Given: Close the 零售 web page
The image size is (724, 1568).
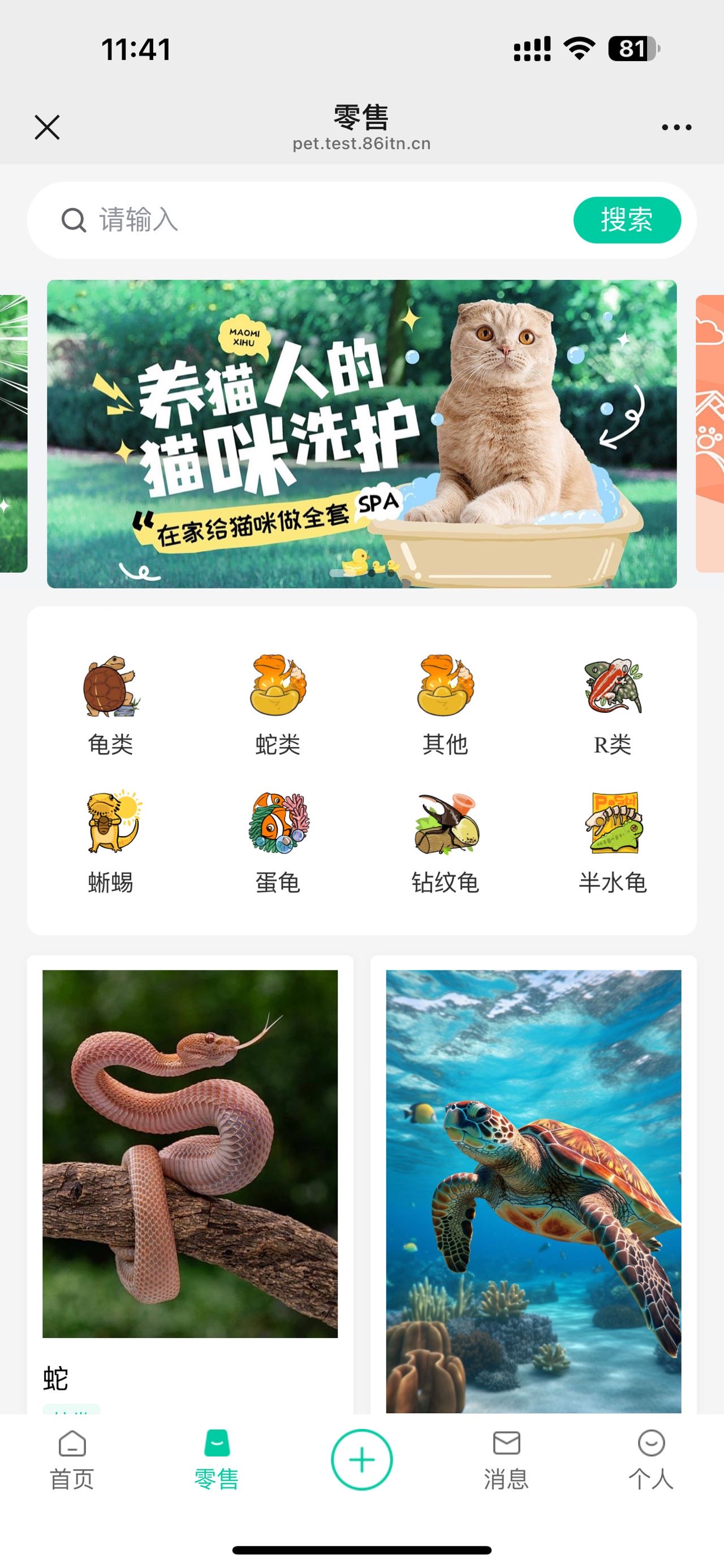Looking at the screenshot, I should [x=47, y=127].
